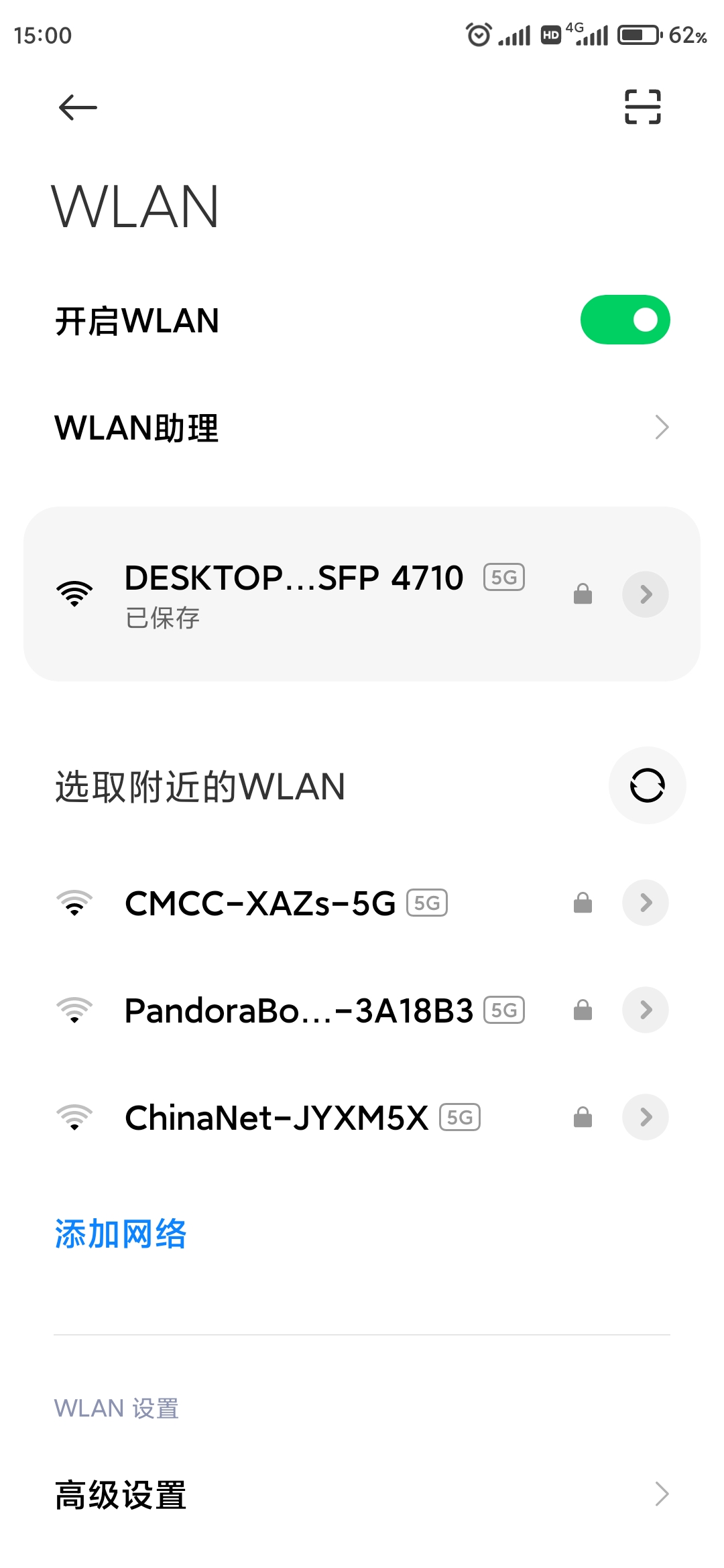The image size is (724, 1568).
Task: Open the WLAN助理 row
Action: [x=362, y=428]
